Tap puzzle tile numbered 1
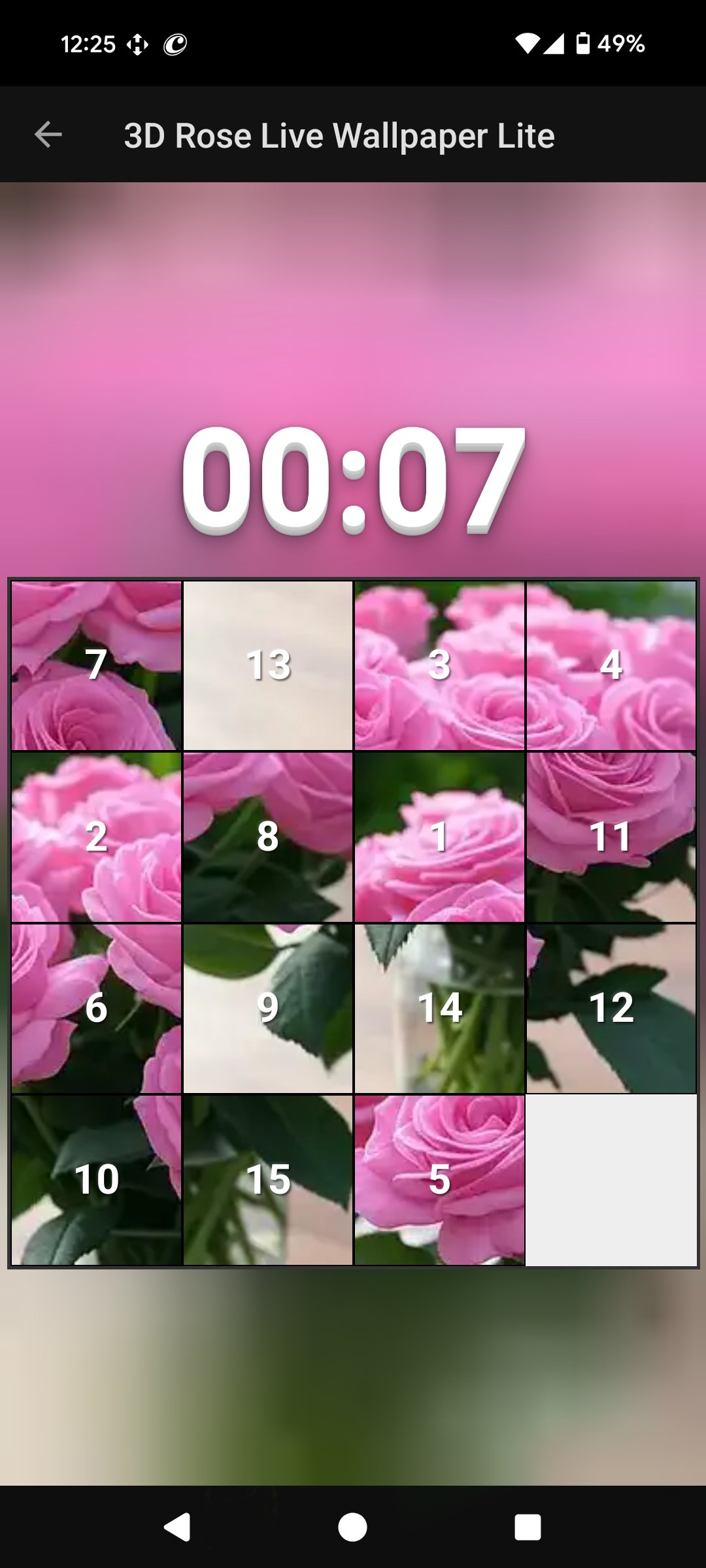The height and width of the screenshot is (1568, 706). click(x=439, y=837)
